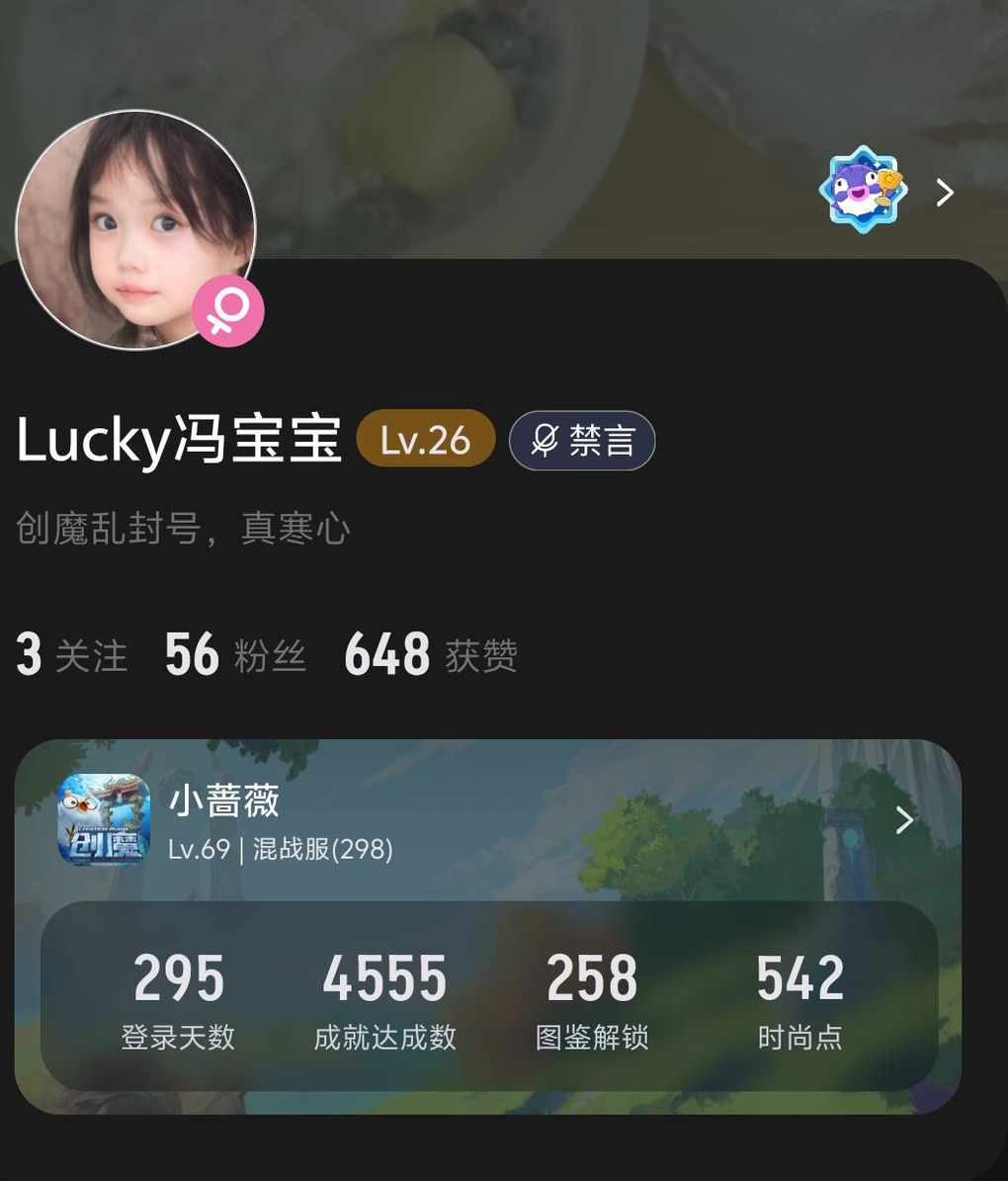The width and height of the screenshot is (1008, 1181).
Task: Open the profile avatar photo
Action: (135, 229)
